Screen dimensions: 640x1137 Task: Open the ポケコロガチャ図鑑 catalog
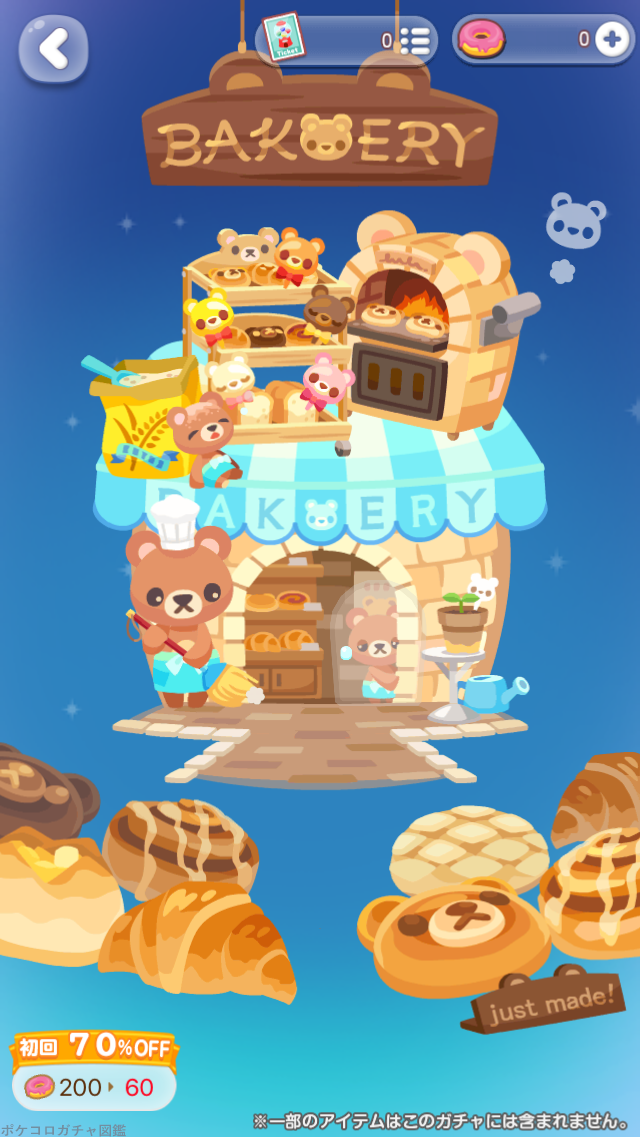pos(63,1129)
